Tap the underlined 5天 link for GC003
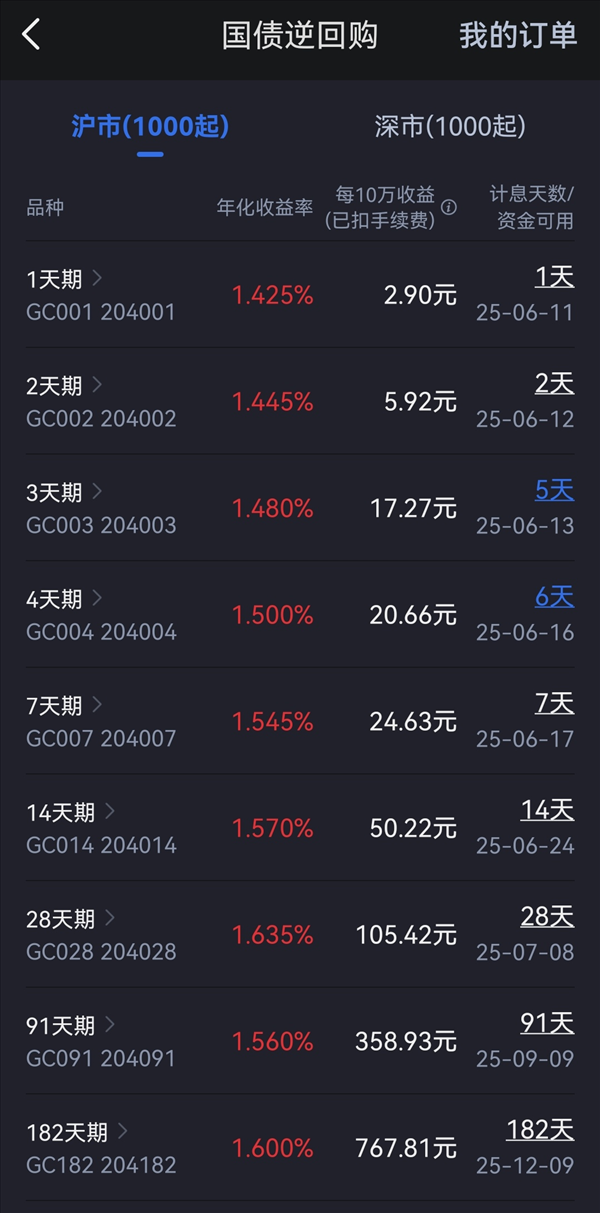The image size is (600, 1213). pos(555,490)
